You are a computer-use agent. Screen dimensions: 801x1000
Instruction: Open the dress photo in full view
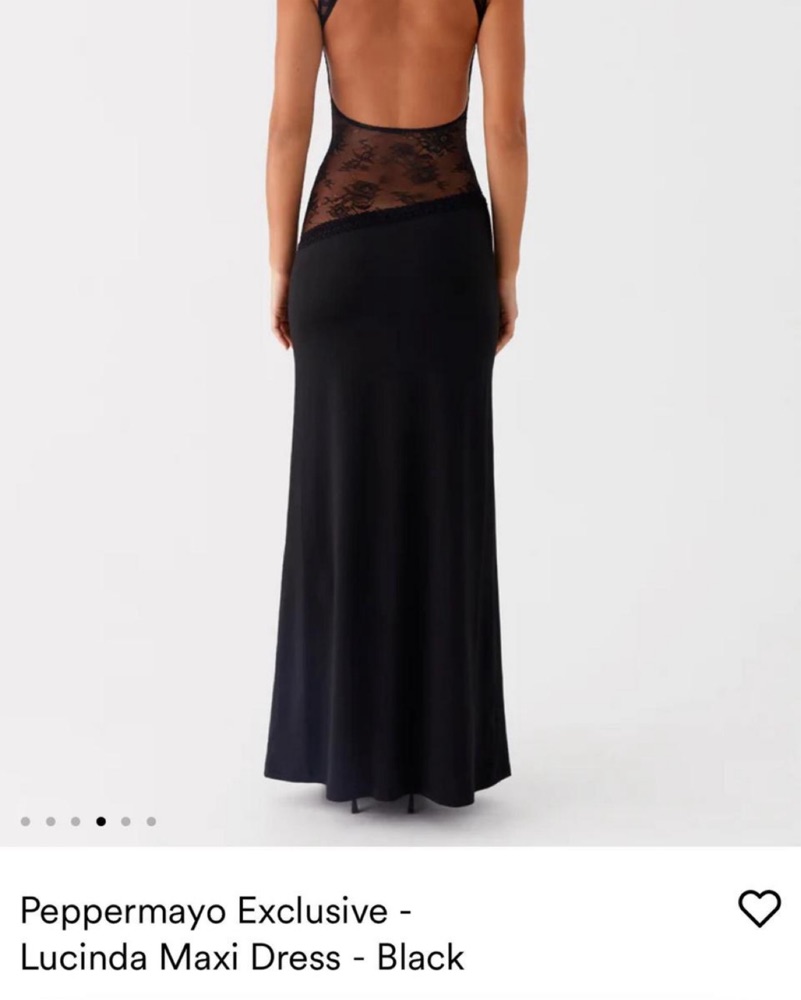(400, 420)
